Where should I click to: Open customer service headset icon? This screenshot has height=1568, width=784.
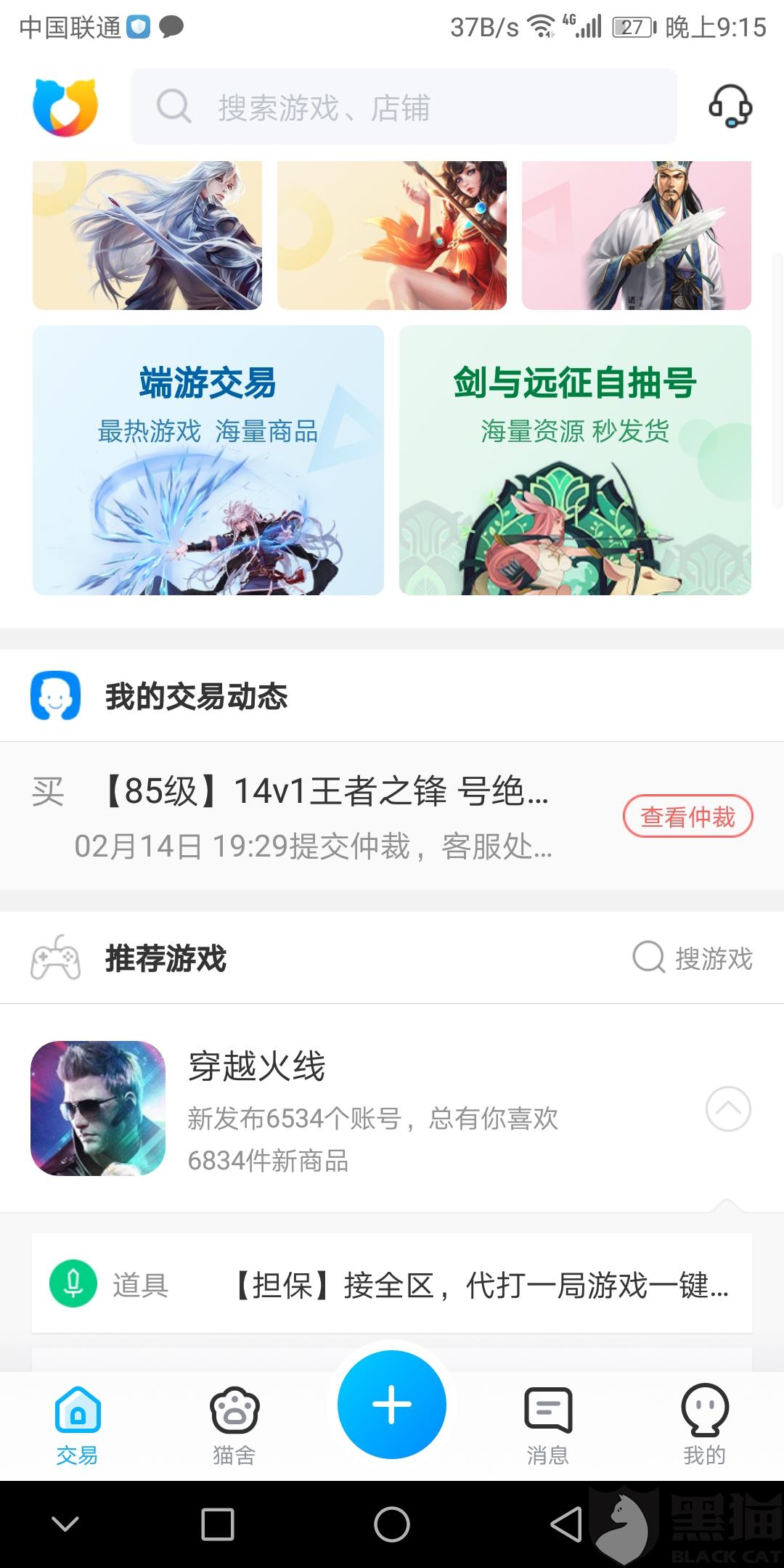click(730, 107)
